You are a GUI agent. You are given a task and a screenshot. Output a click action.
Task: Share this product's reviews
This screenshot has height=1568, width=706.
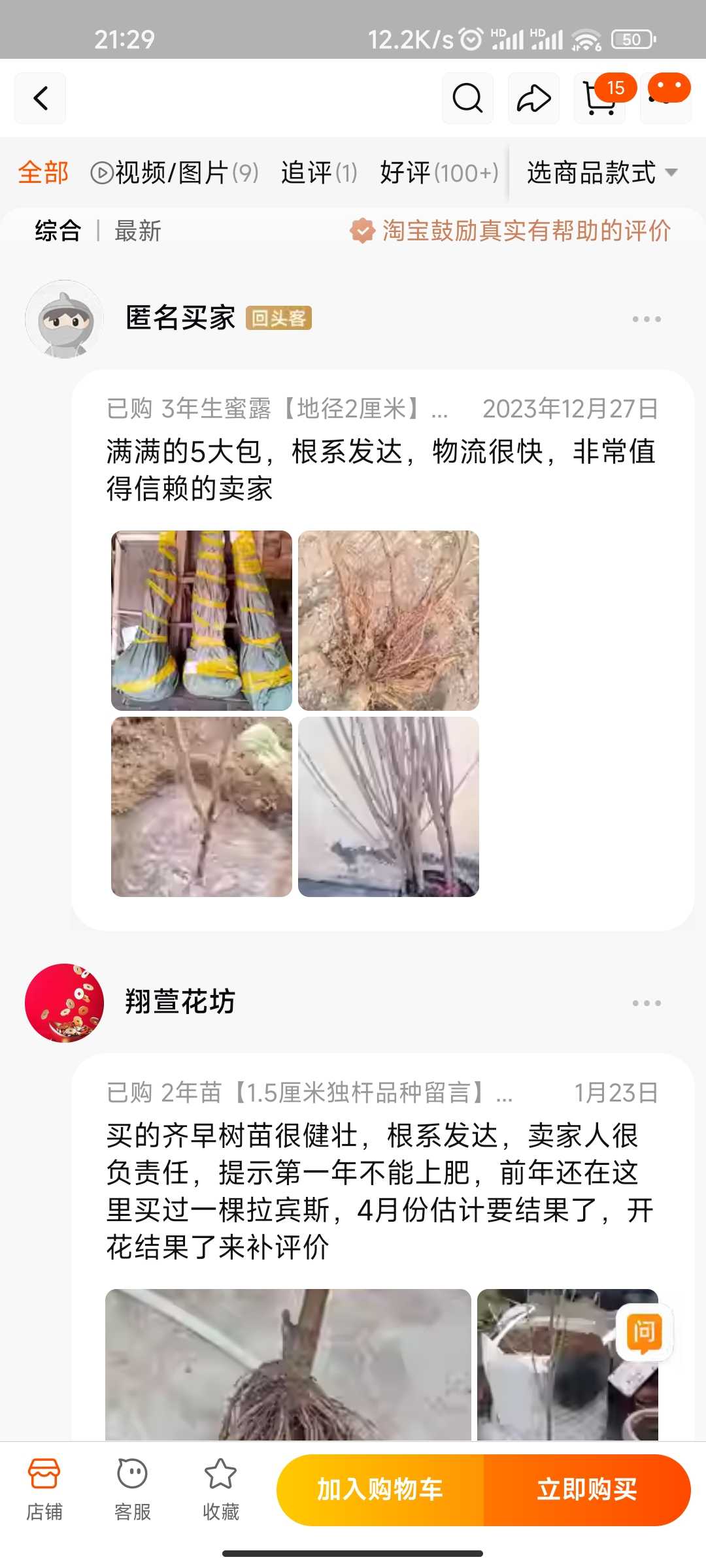click(533, 99)
